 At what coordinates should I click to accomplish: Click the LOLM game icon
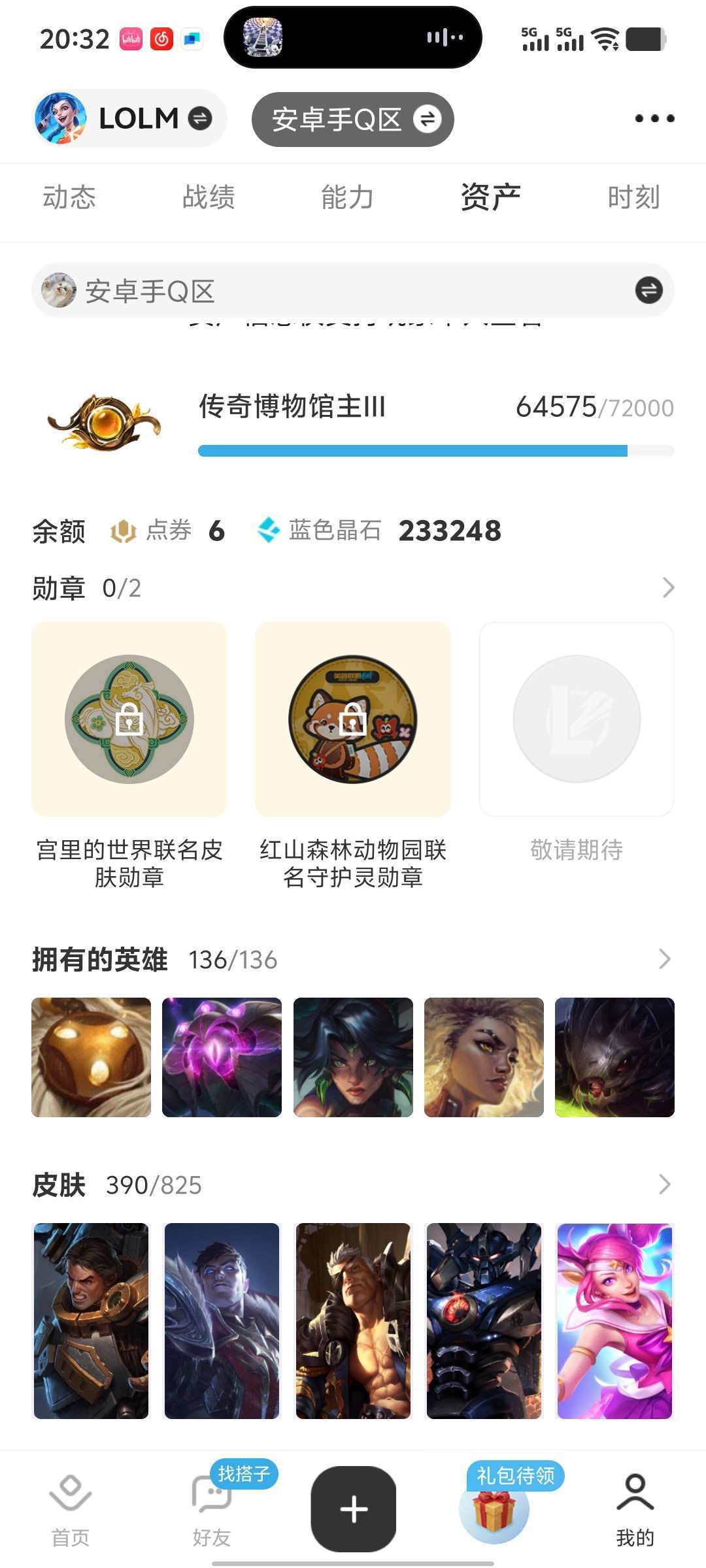tap(60, 118)
